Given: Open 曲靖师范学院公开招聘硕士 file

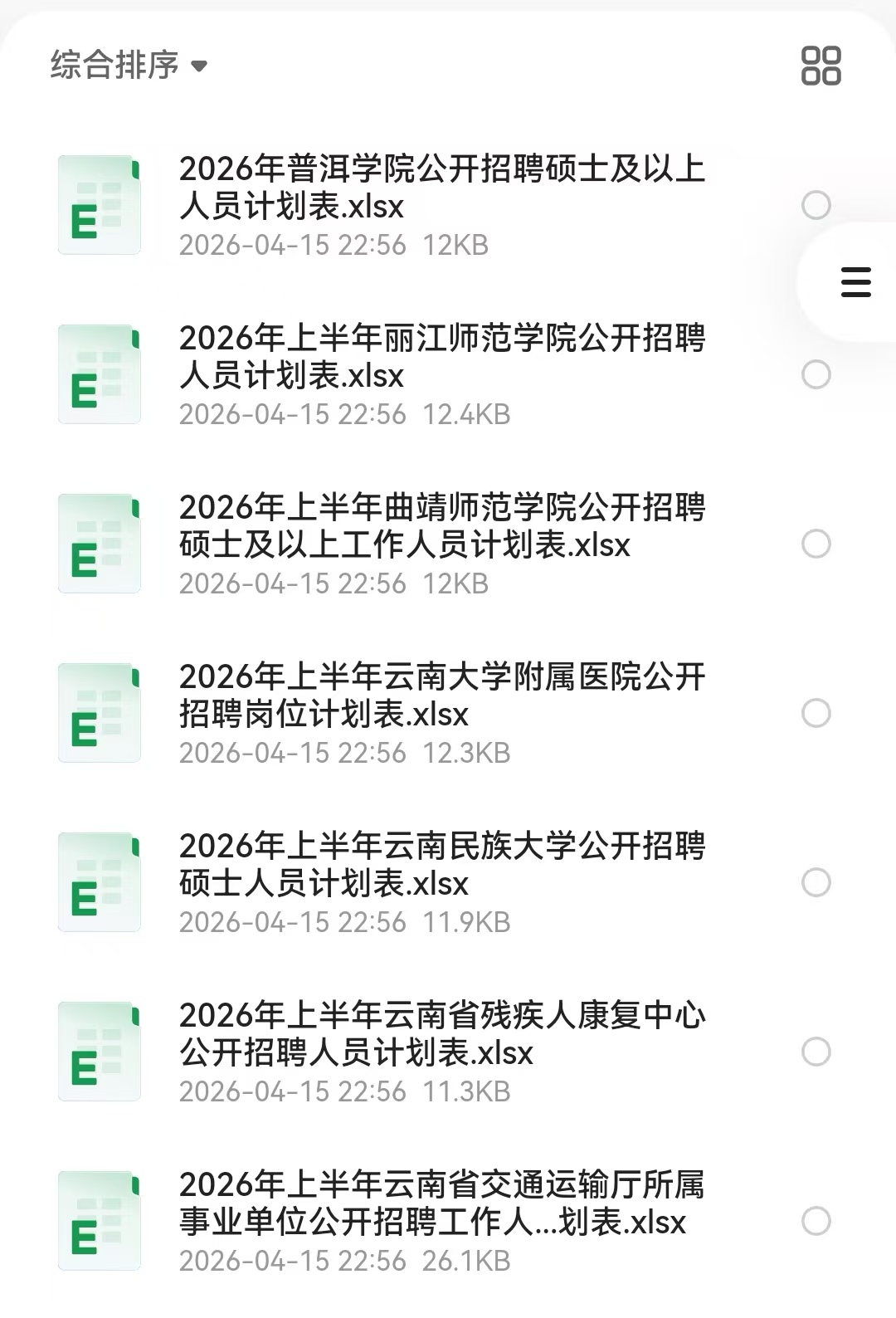Looking at the screenshot, I should click(x=441, y=526).
